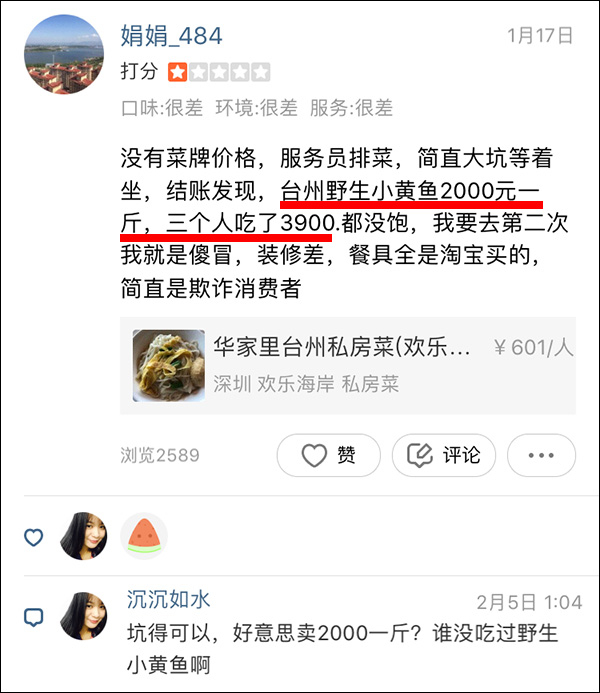This screenshot has width=600, height=693.
Task: View the watermelon avatar user who liked
Action: coord(144,537)
